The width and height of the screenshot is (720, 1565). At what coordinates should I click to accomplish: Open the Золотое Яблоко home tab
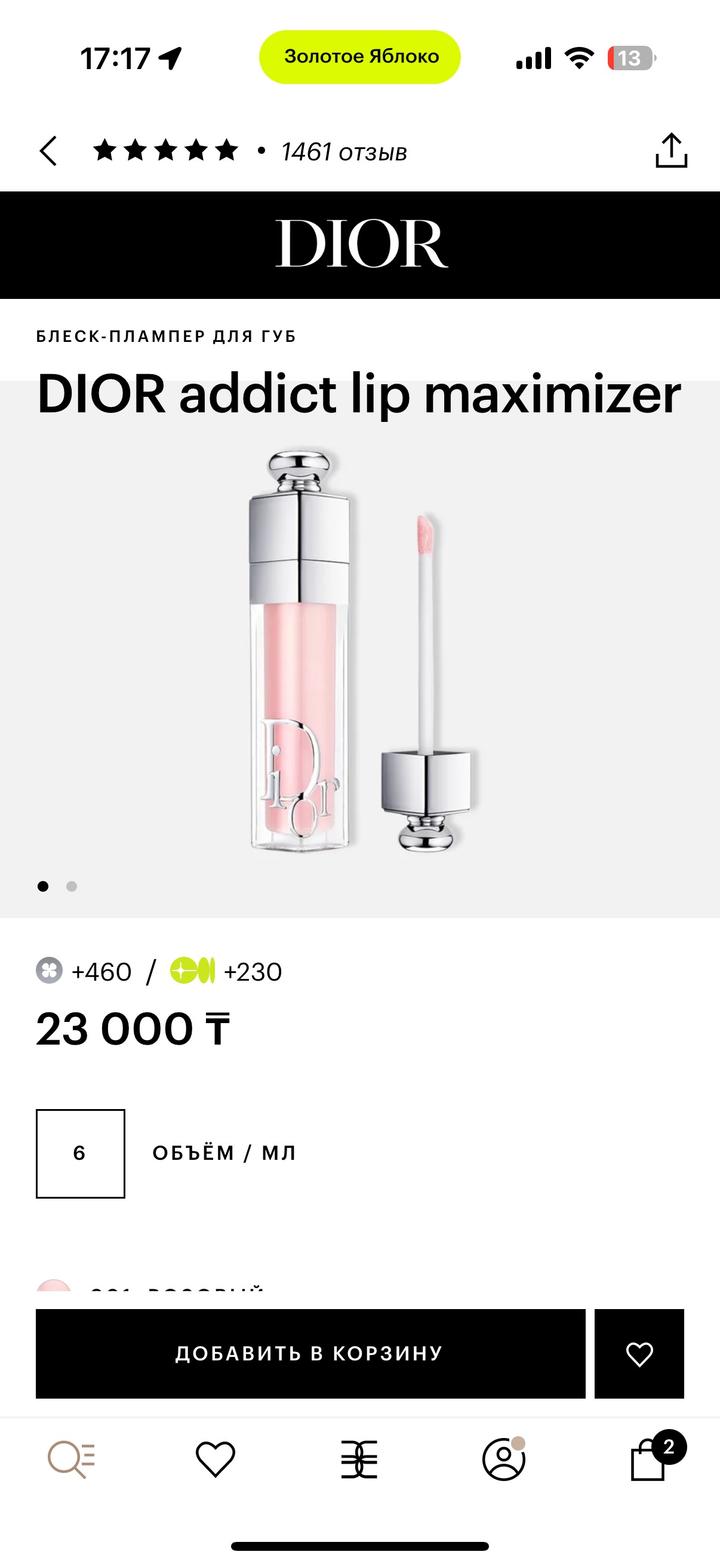coord(359,1460)
